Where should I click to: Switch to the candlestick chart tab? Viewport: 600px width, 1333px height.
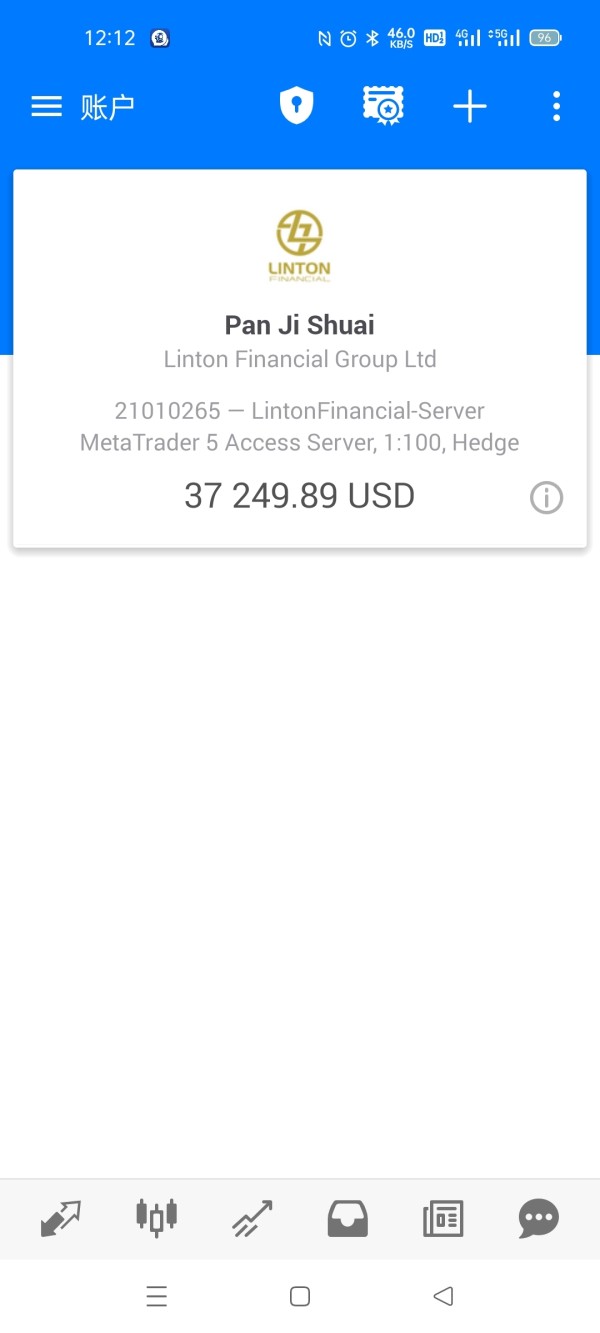pyautogui.click(x=156, y=1217)
